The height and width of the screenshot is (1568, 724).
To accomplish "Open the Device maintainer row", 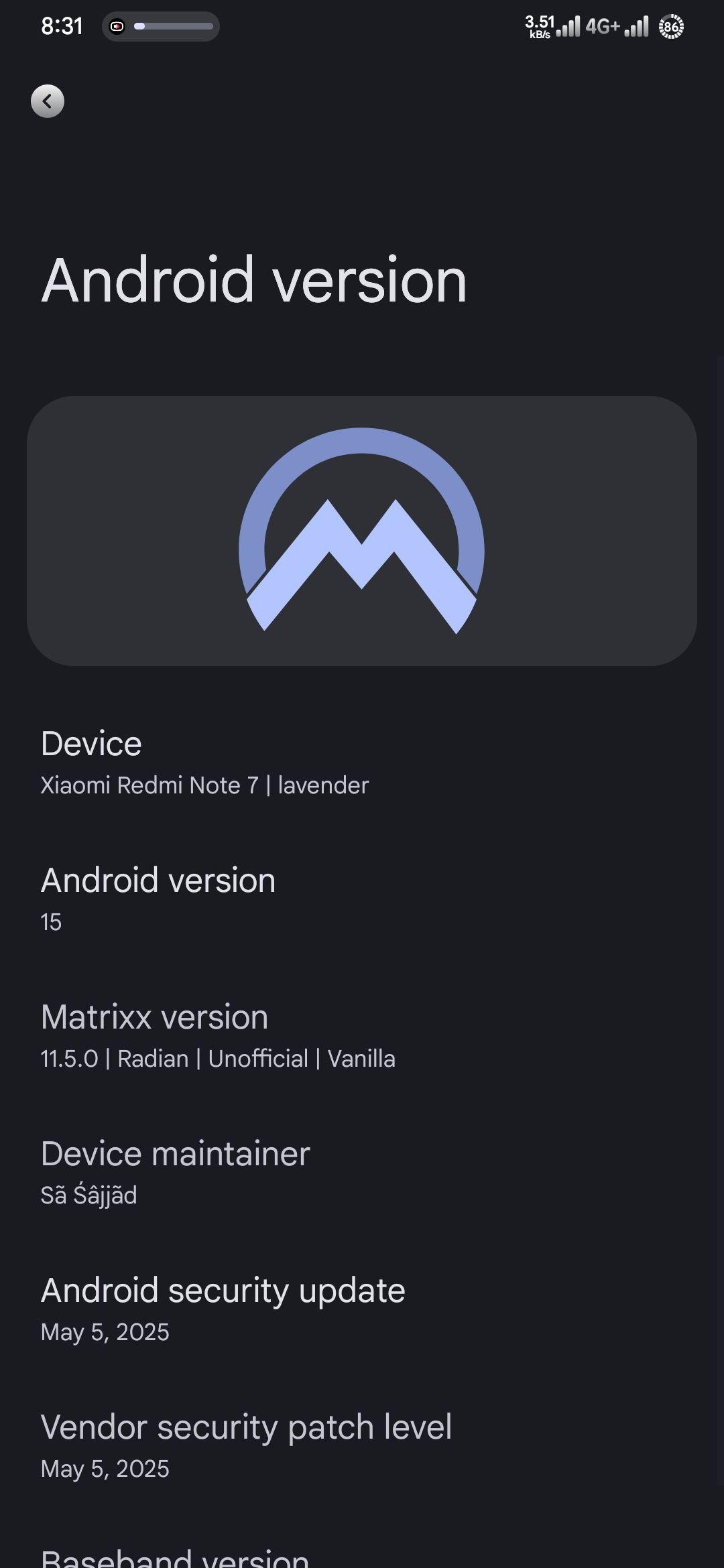I will pos(362,1173).
